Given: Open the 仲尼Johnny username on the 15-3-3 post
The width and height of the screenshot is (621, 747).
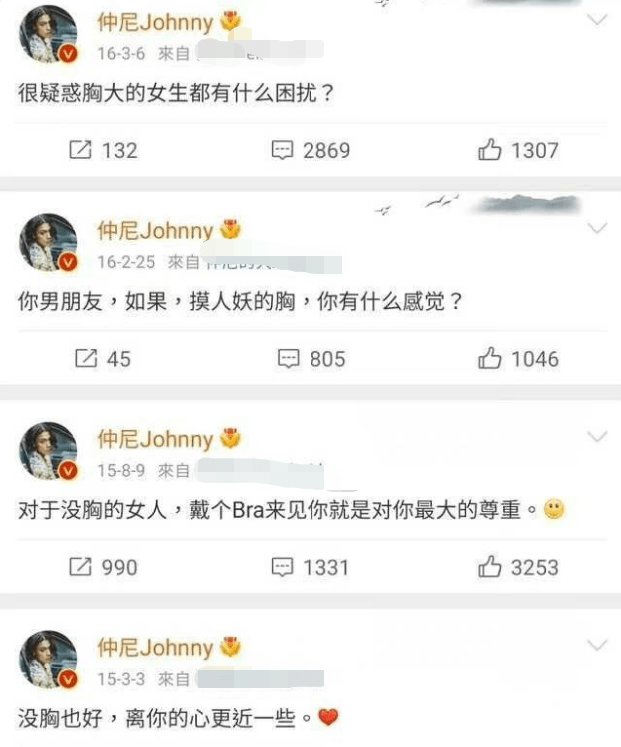Looking at the screenshot, I should tap(155, 647).
